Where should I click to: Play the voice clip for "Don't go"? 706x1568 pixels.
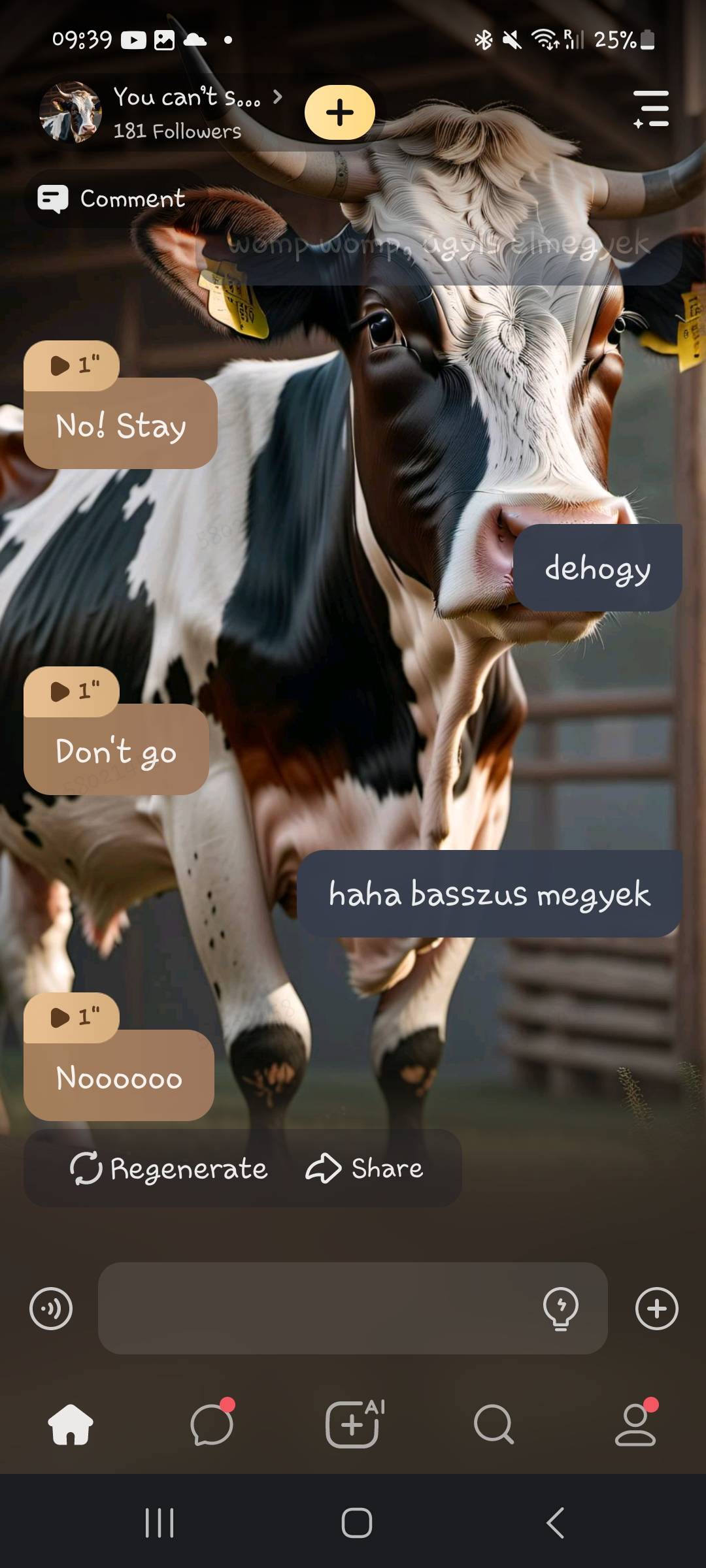72,691
